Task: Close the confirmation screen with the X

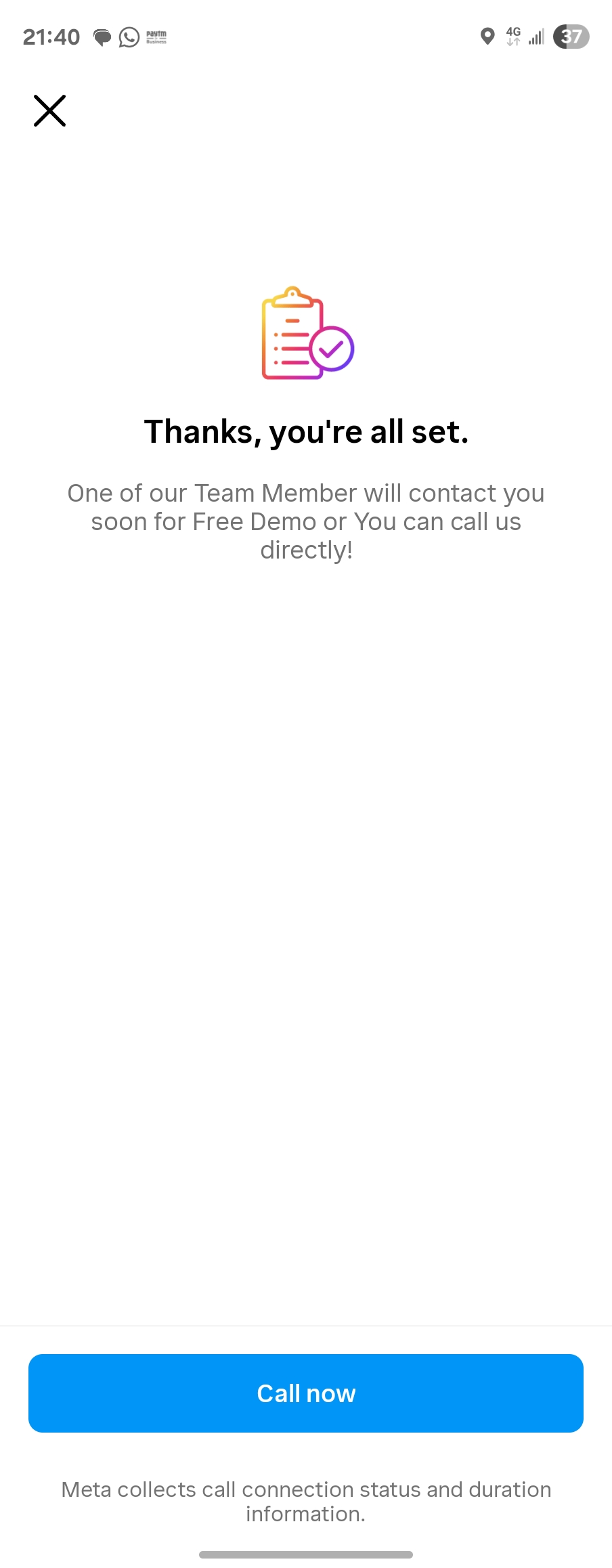Action: click(x=49, y=110)
